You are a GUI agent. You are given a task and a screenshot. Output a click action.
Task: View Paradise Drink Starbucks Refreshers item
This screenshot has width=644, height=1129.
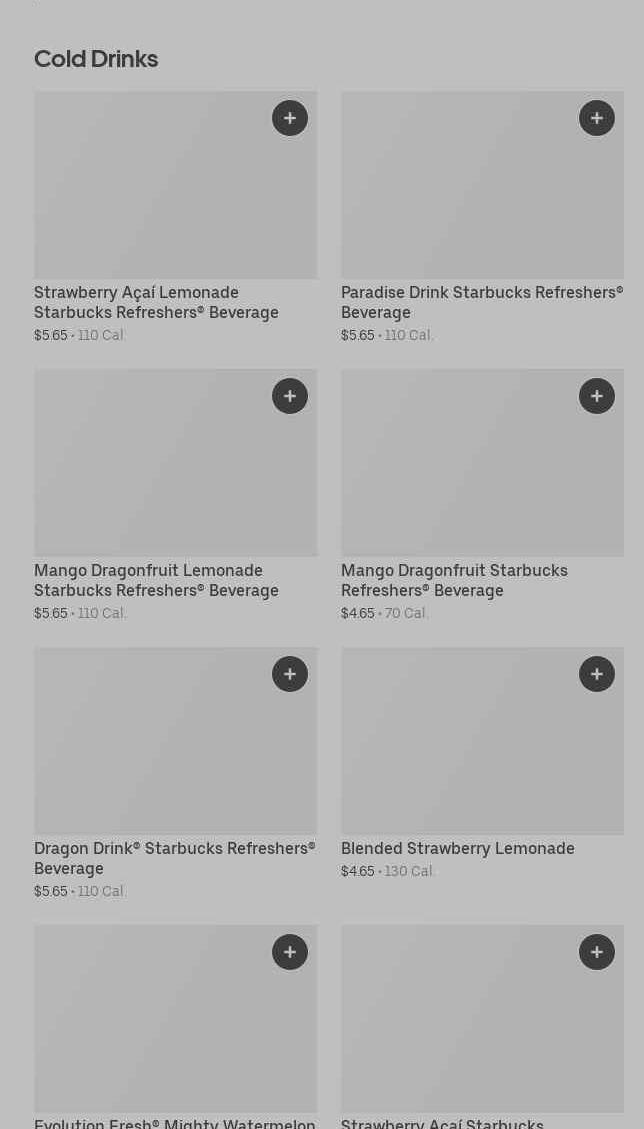(x=481, y=302)
